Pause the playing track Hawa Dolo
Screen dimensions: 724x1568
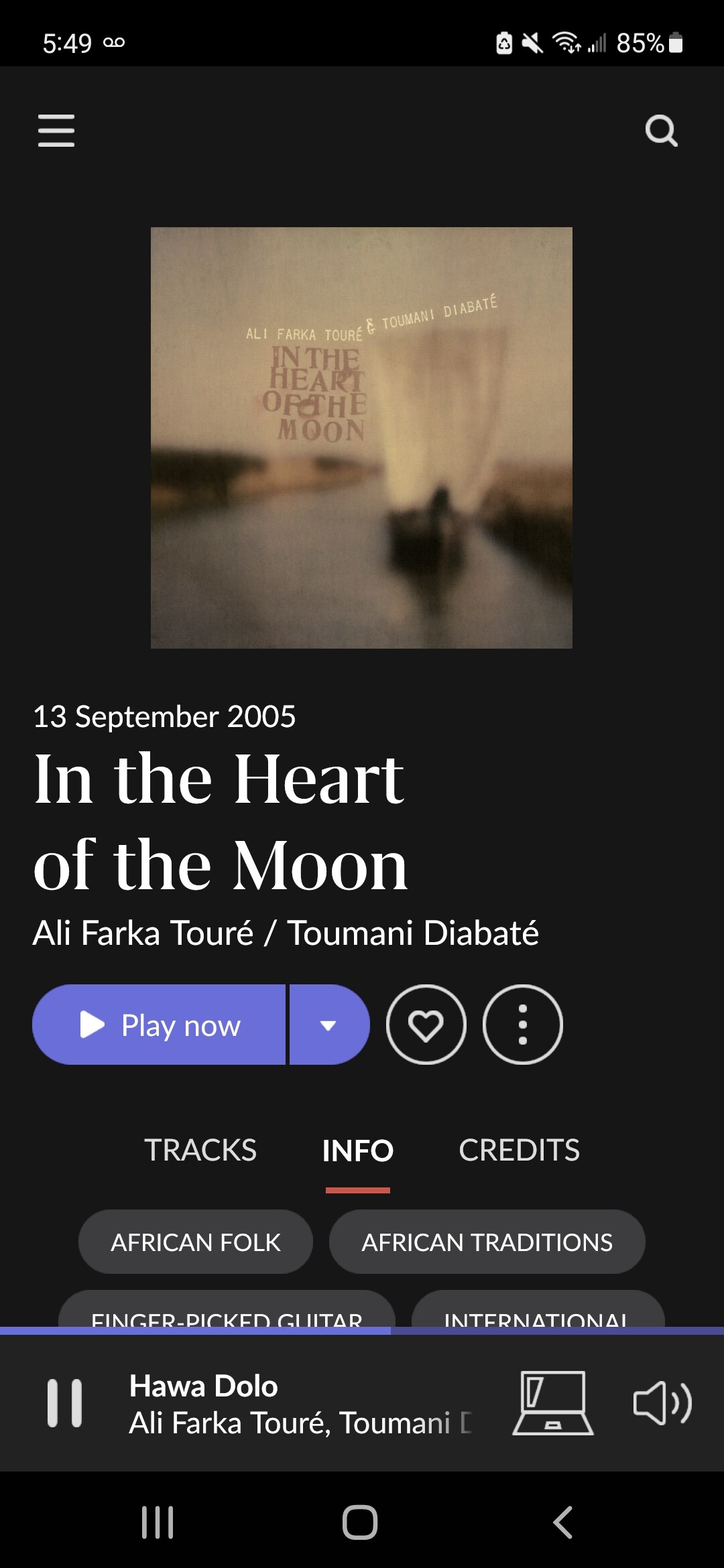pyautogui.click(x=65, y=1402)
